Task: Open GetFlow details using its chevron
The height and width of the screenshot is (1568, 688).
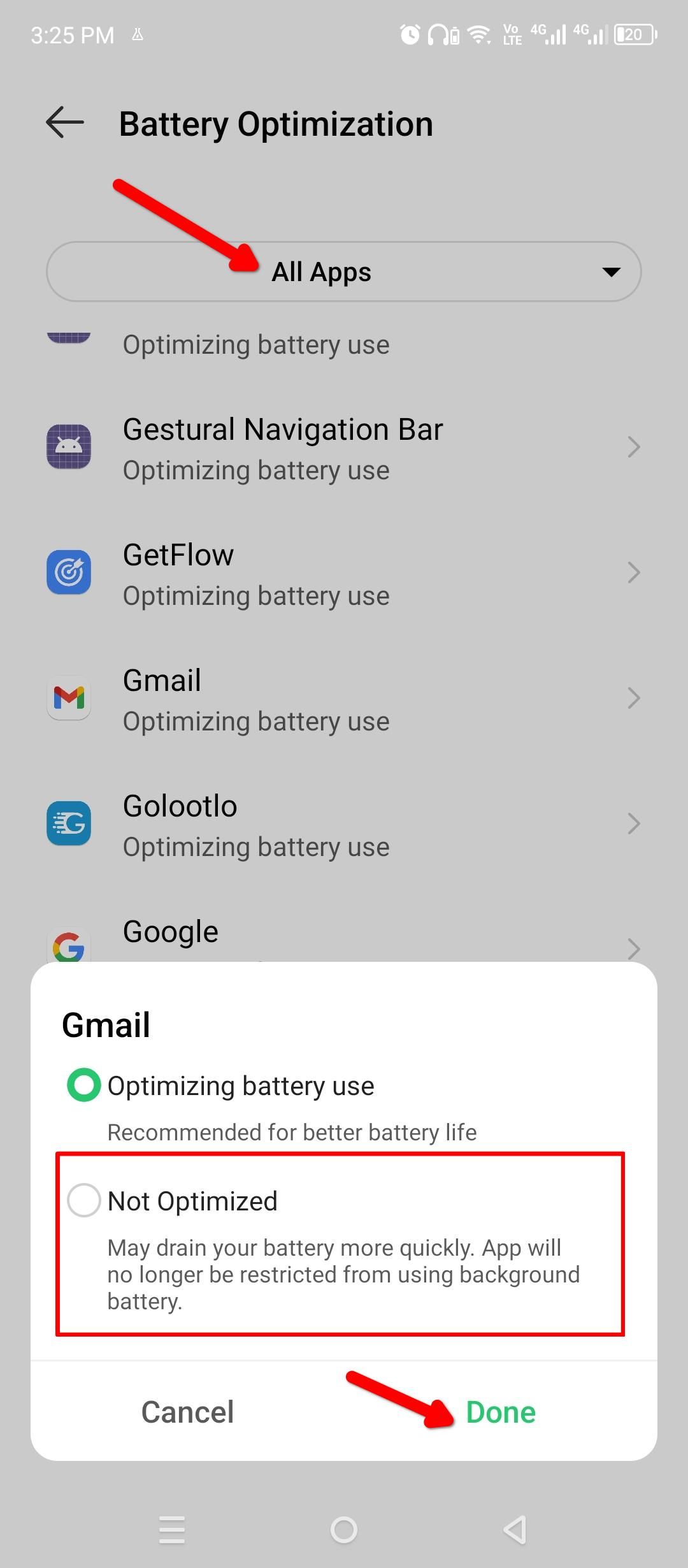Action: click(x=634, y=572)
